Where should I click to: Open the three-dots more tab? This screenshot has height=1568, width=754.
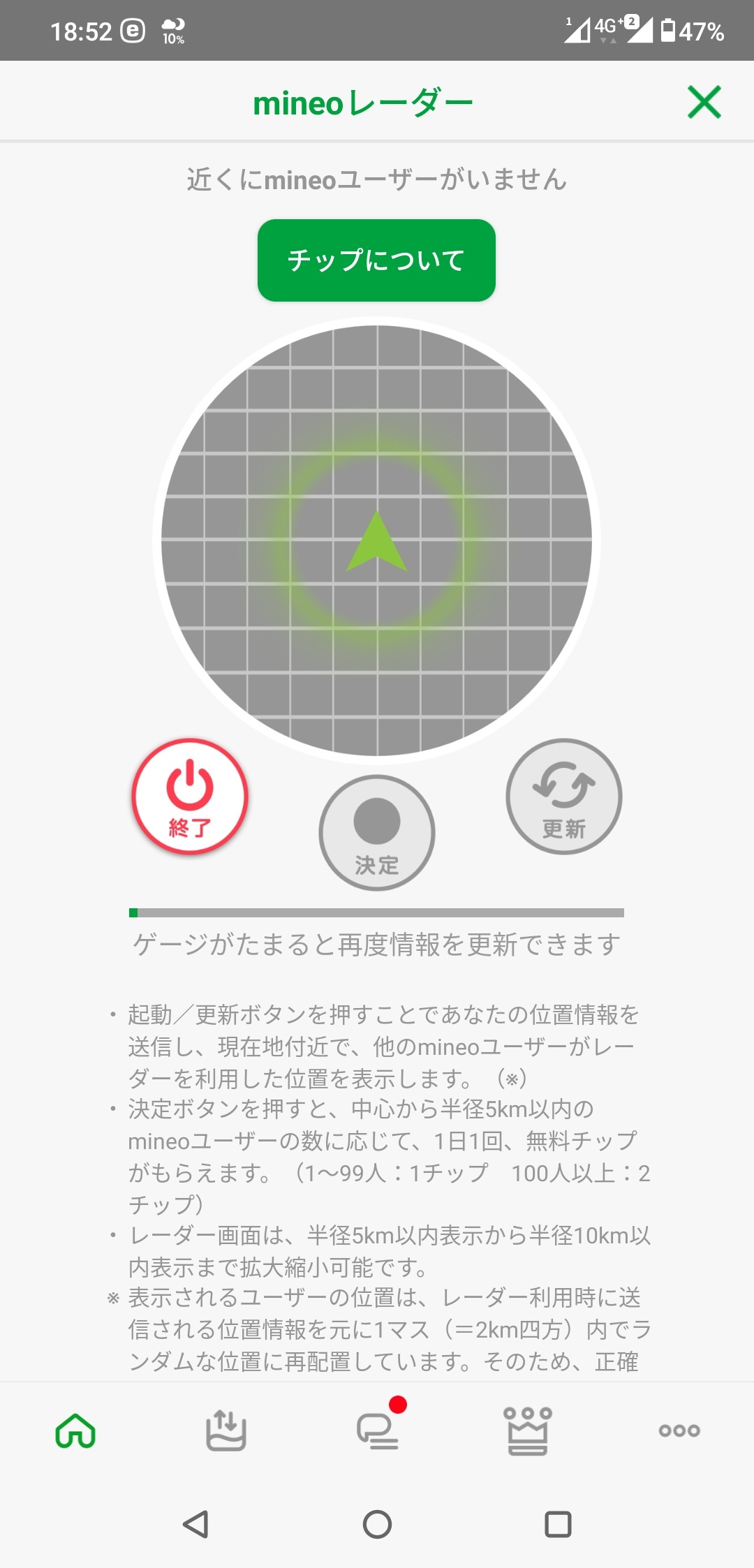(679, 1430)
